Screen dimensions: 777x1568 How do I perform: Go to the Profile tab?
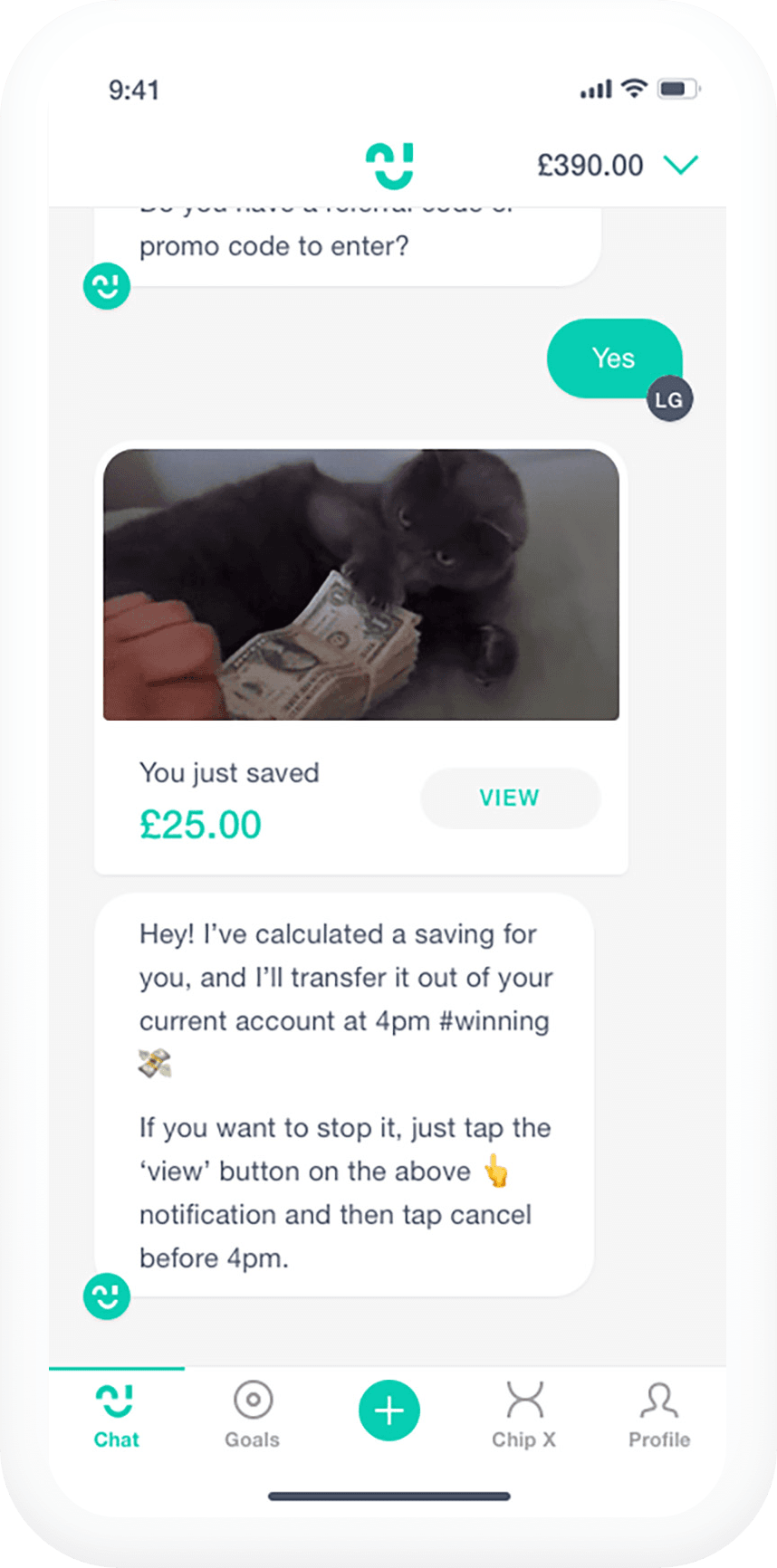pyautogui.click(x=659, y=1414)
